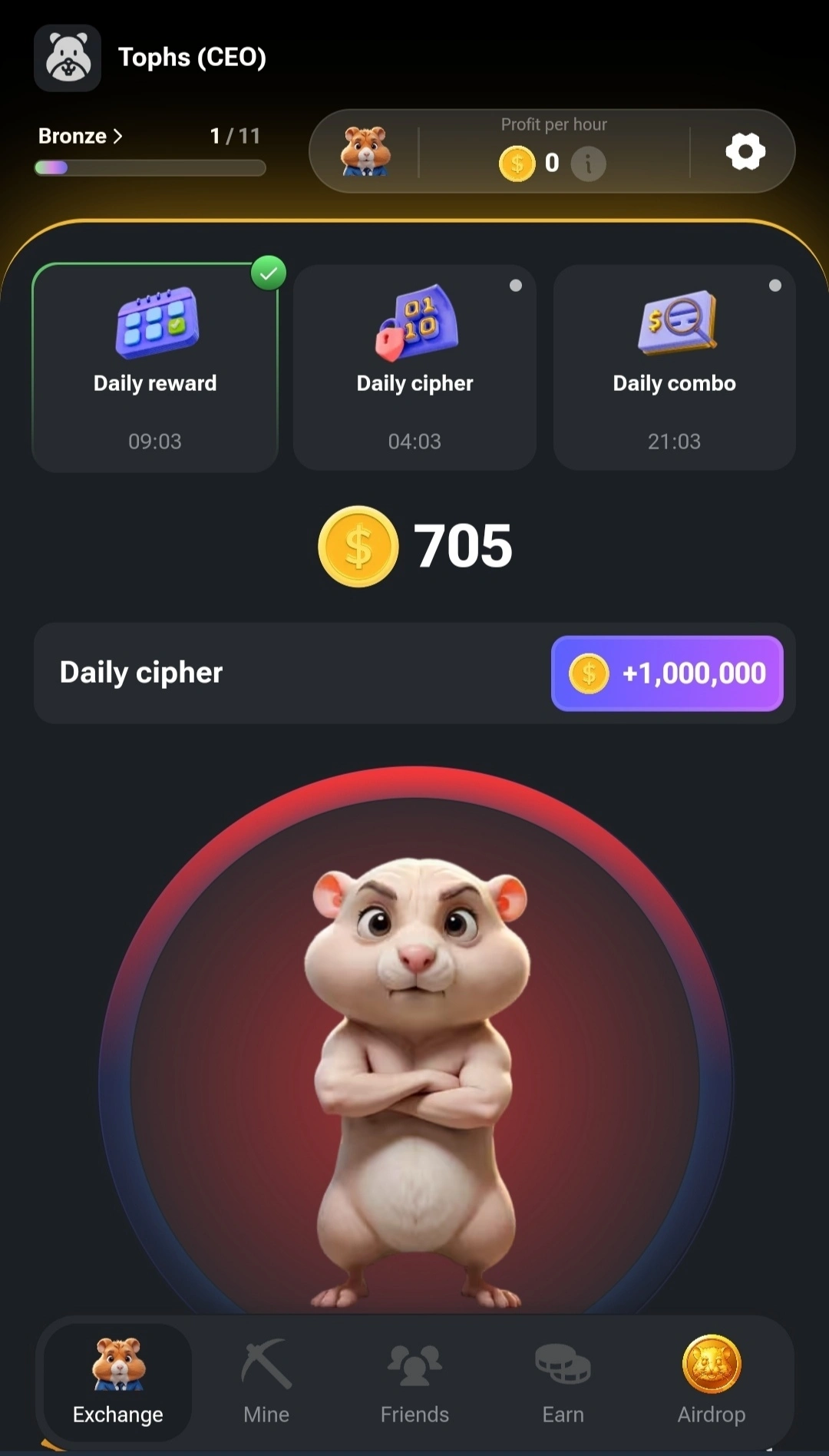Open the Daily reward card
Screen dimensions: 829x1456
[155, 367]
